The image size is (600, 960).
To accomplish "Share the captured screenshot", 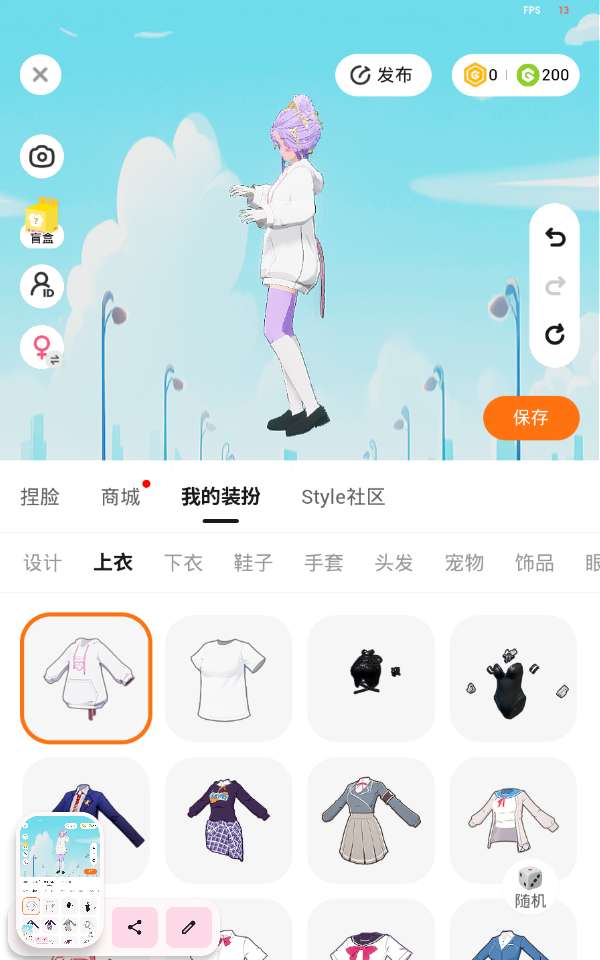I will click(135, 928).
